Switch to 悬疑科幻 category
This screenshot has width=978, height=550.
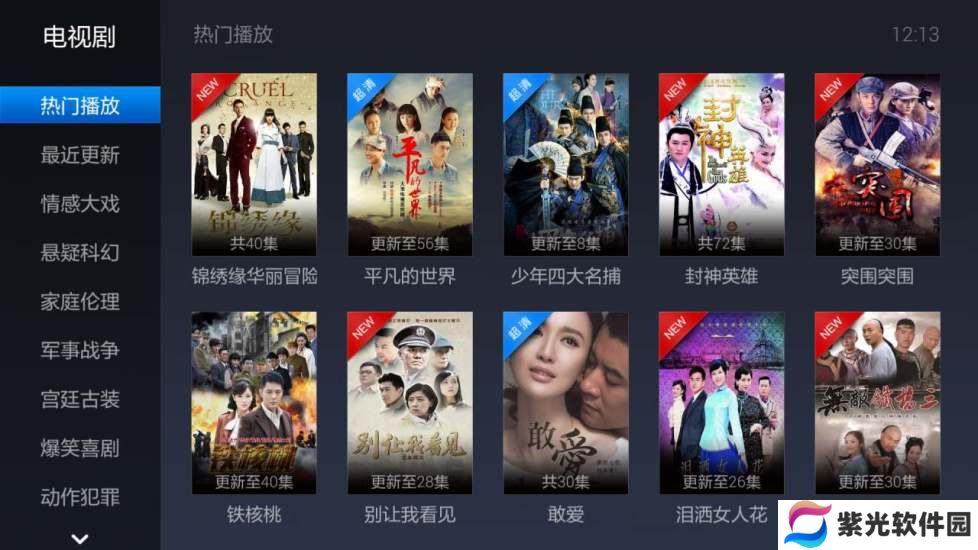tap(80, 252)
